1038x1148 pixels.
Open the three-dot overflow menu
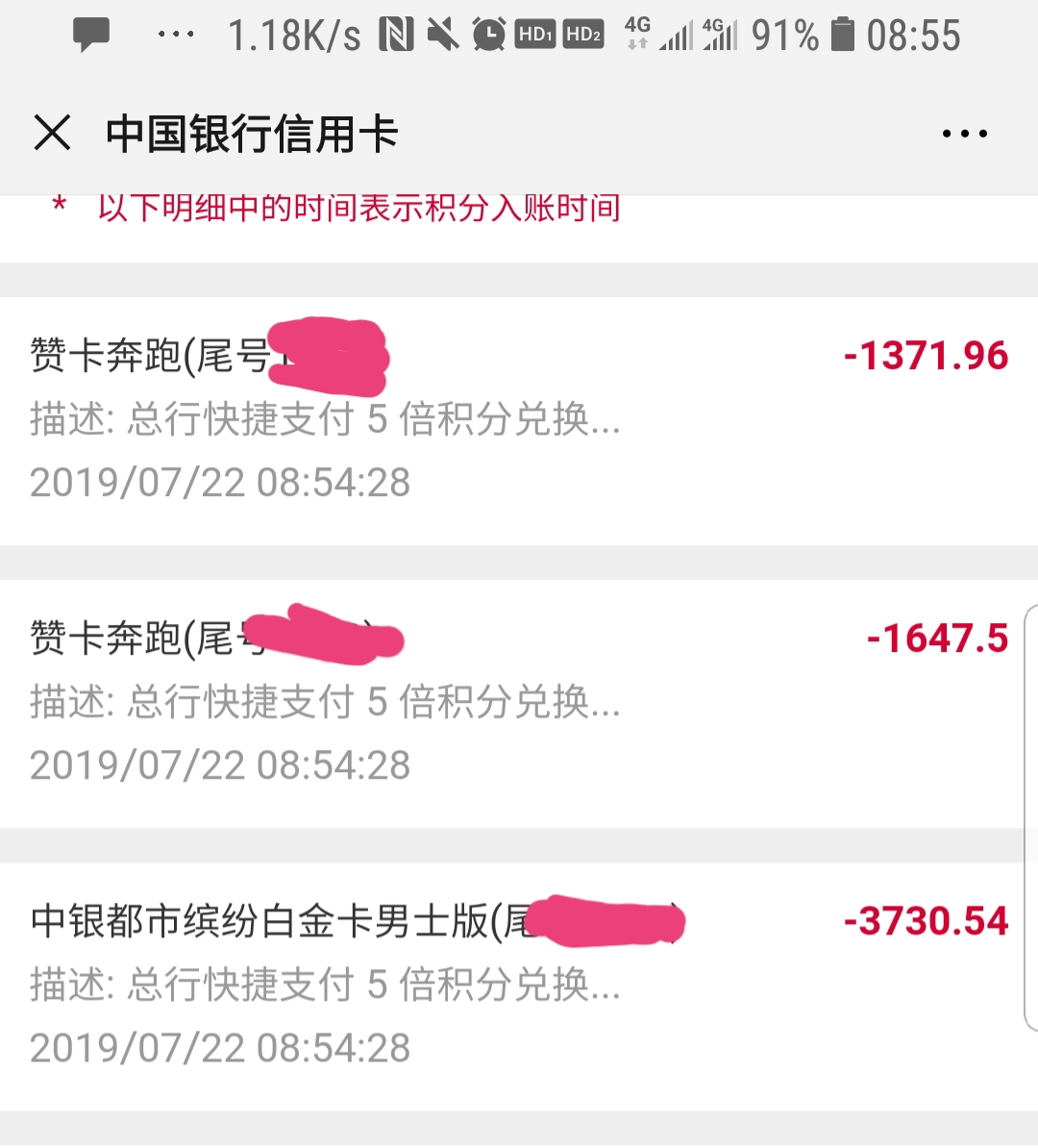coord(964,134)
